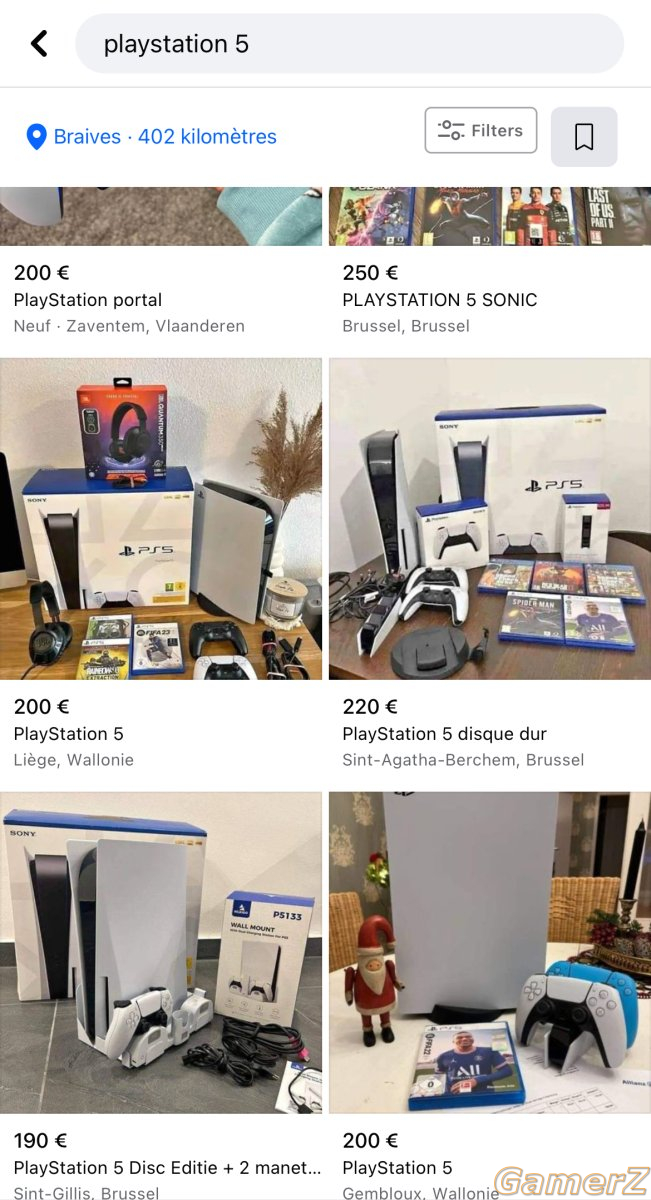This screenshot has width=651, height=1200.
Task: View the PlayStation 5 listing in Liège
Action: (x=161, y=565)
